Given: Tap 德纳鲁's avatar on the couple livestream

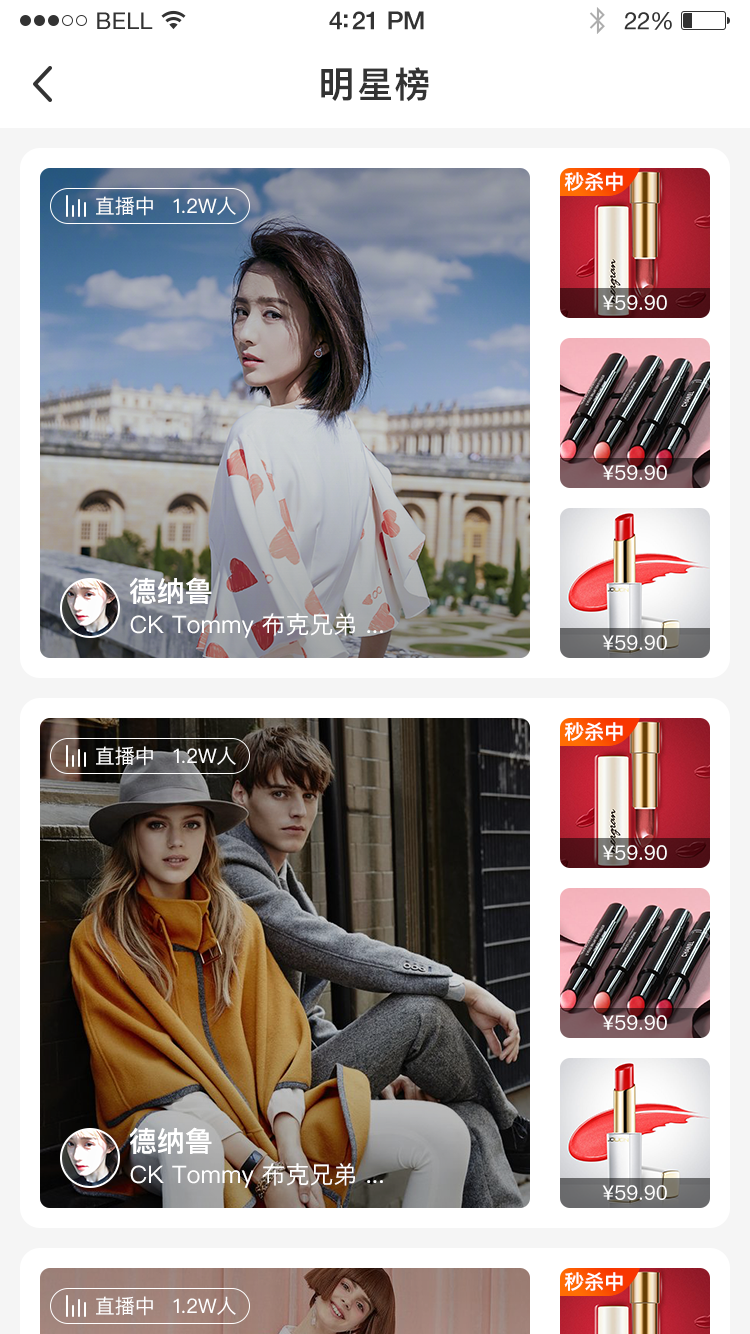Looking at the screenshot, I should tap(90, 1157).
